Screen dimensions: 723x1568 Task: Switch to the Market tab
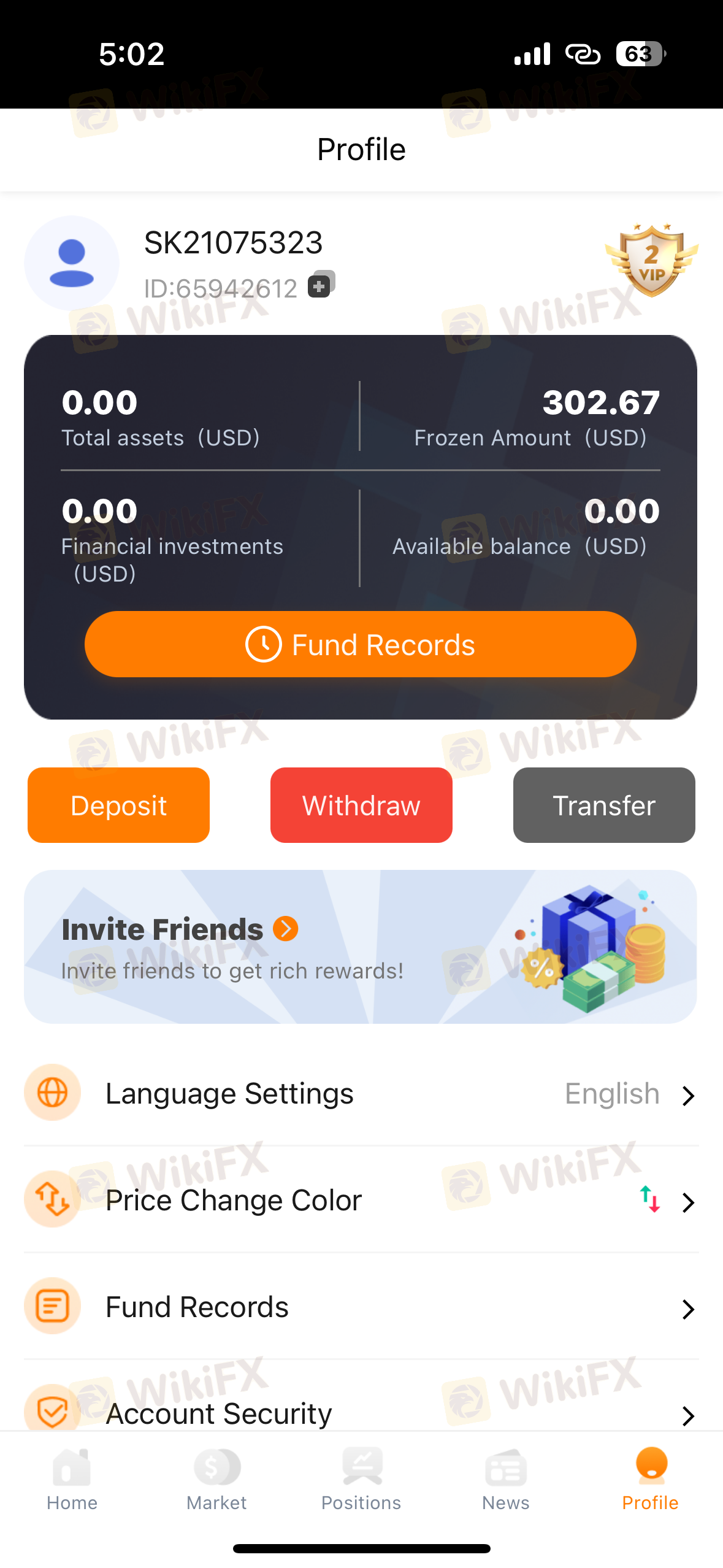pos(216,1480)
